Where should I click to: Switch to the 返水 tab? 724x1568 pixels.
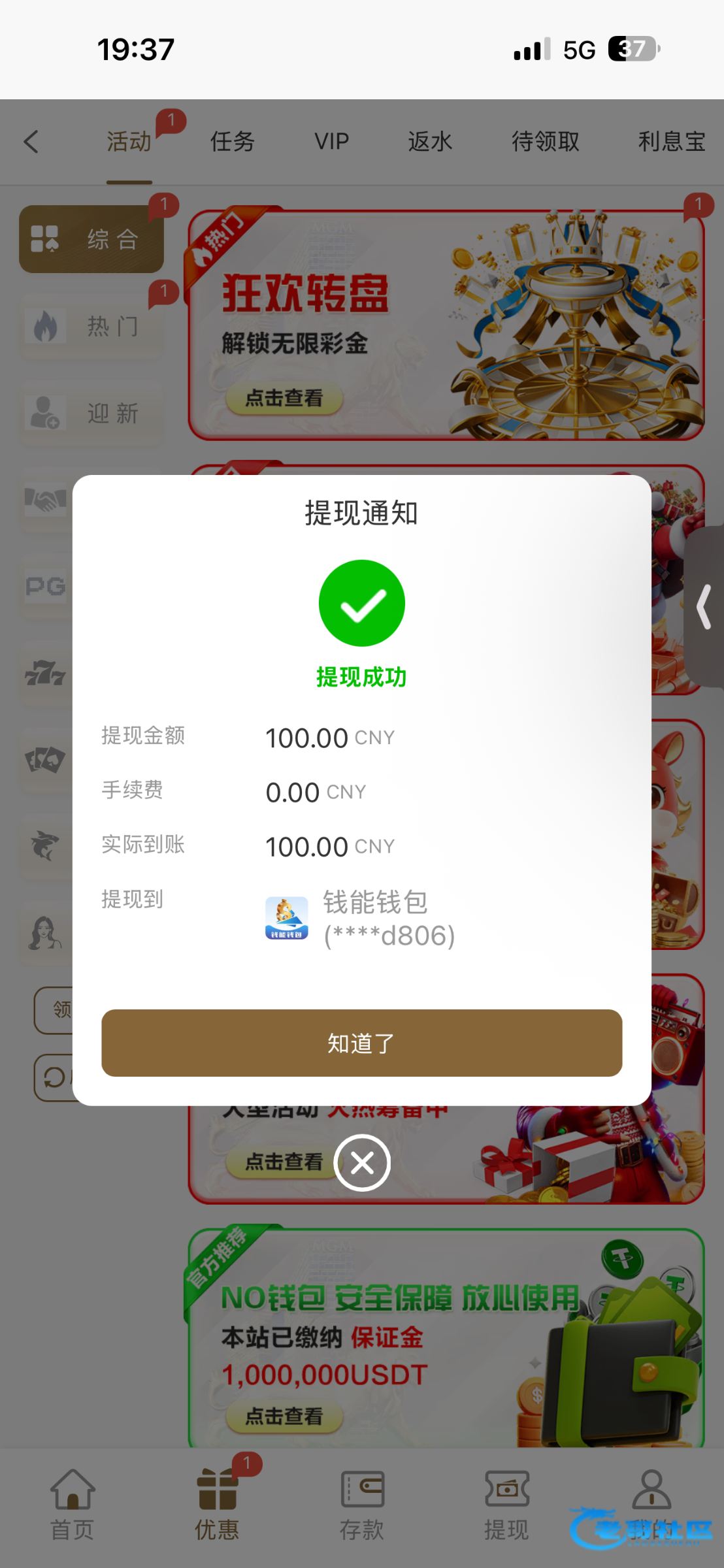[430, 141]
